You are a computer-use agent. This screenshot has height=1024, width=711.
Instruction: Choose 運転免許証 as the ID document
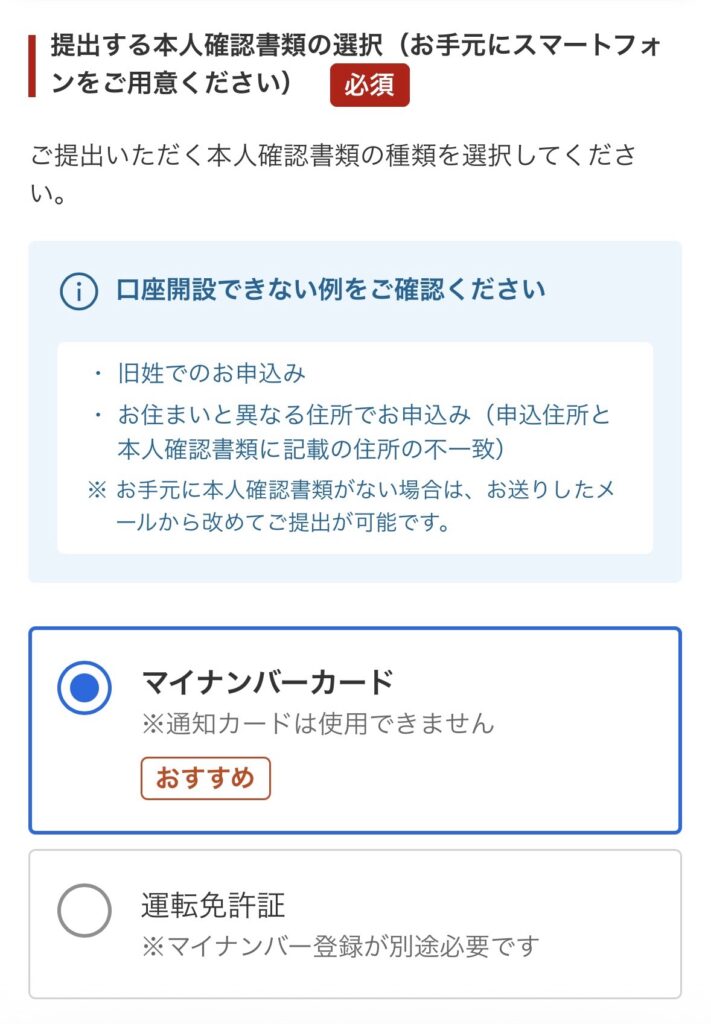tap(85, 910)
